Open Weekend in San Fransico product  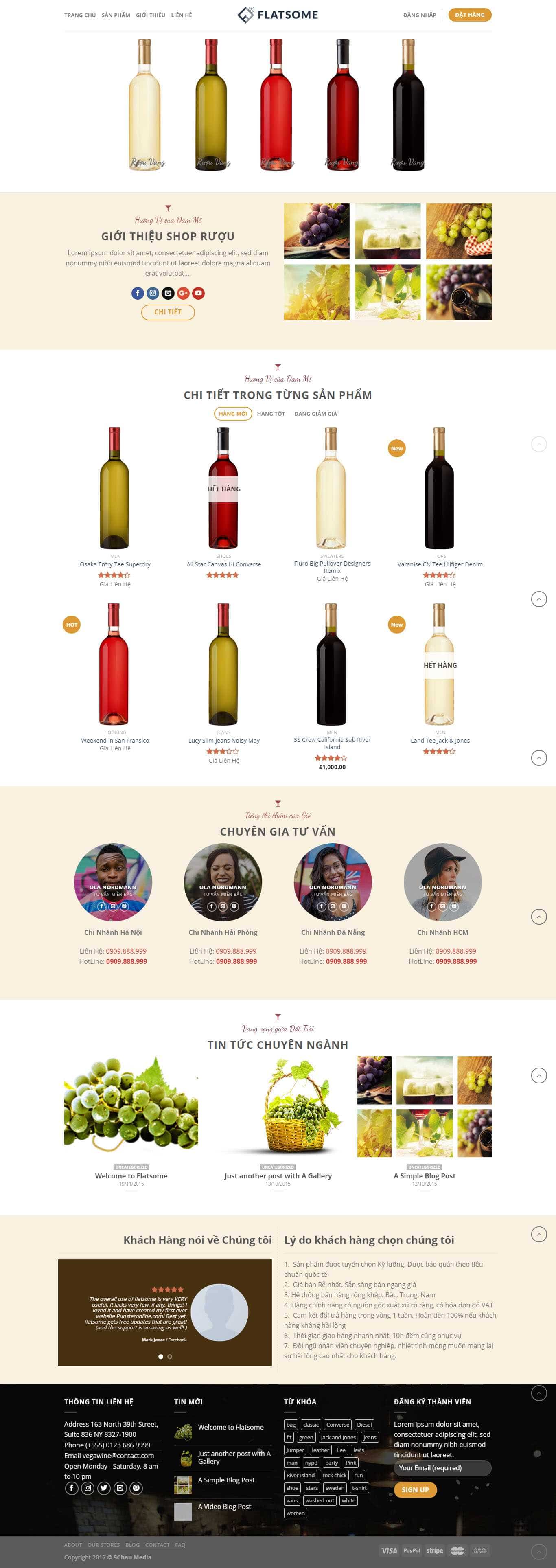(115, 741)
